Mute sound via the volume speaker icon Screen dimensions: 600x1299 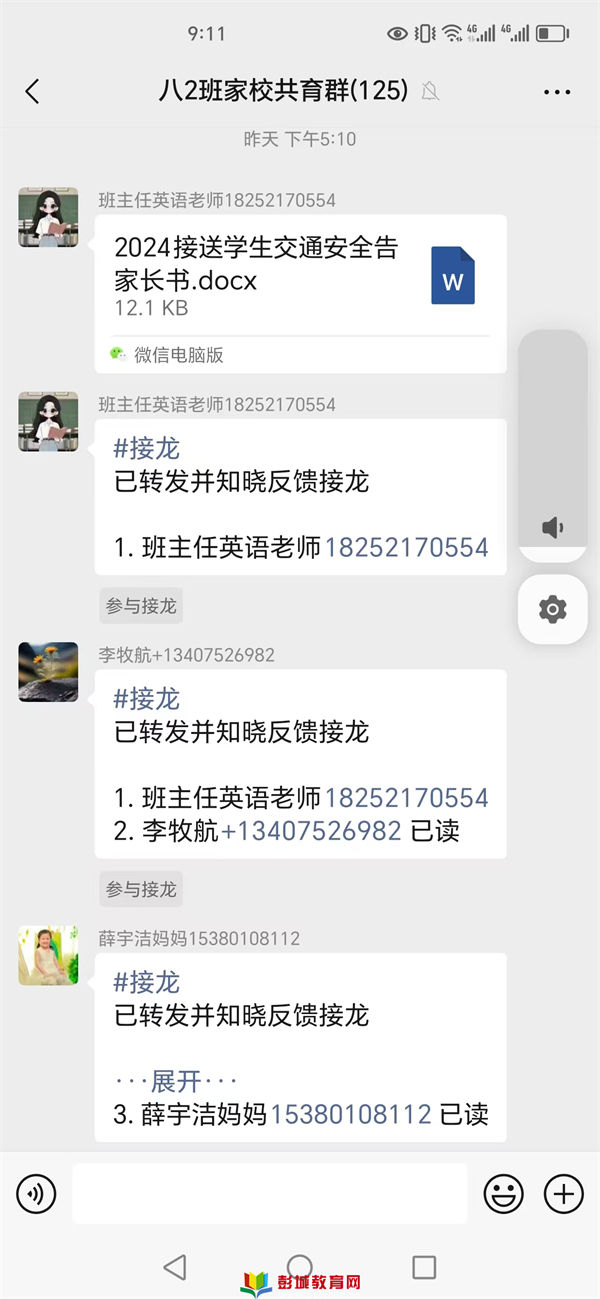coord(552,527)
